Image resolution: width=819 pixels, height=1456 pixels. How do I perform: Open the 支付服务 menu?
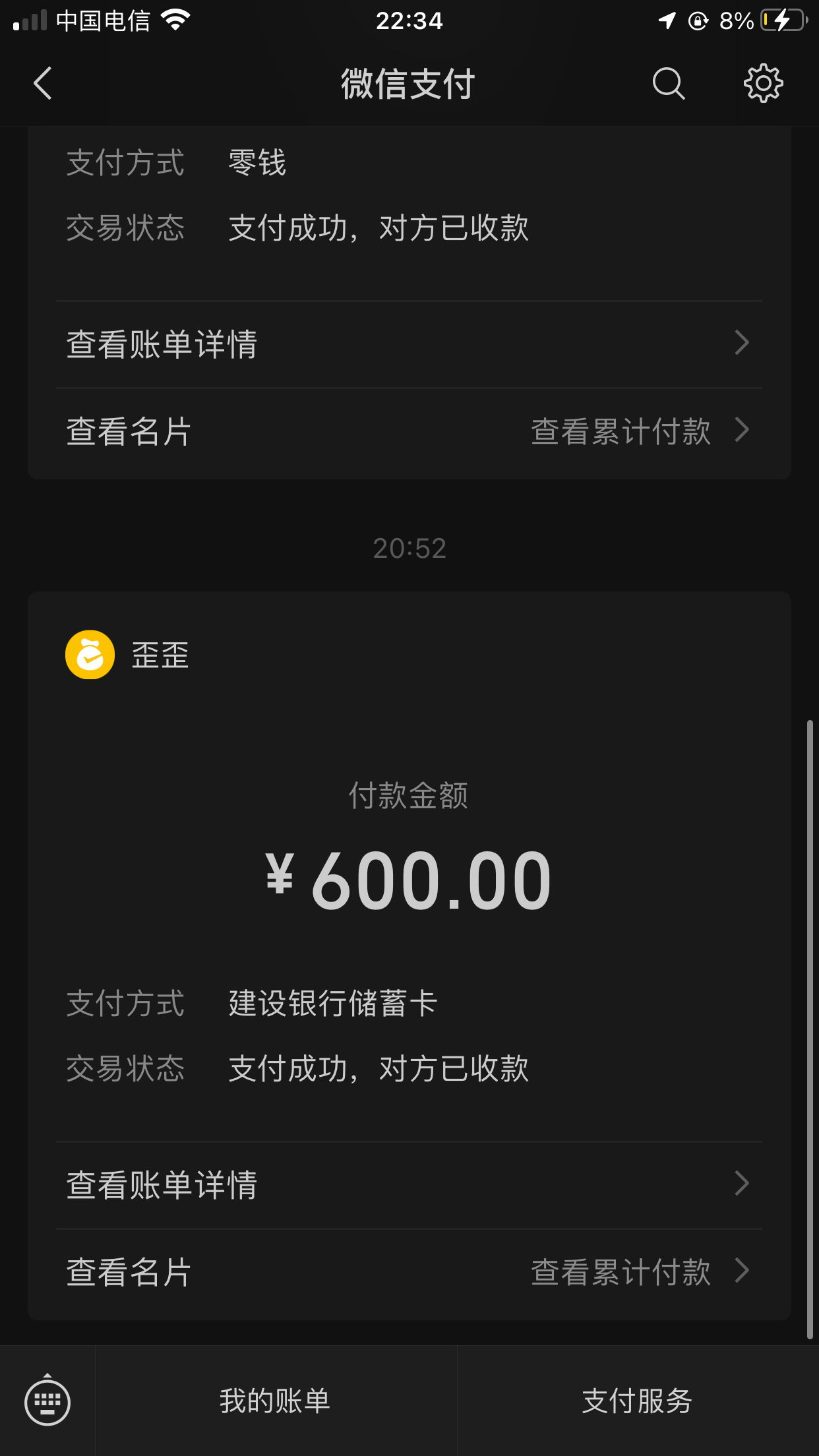pyautogui.click(x=637, y=1401)
